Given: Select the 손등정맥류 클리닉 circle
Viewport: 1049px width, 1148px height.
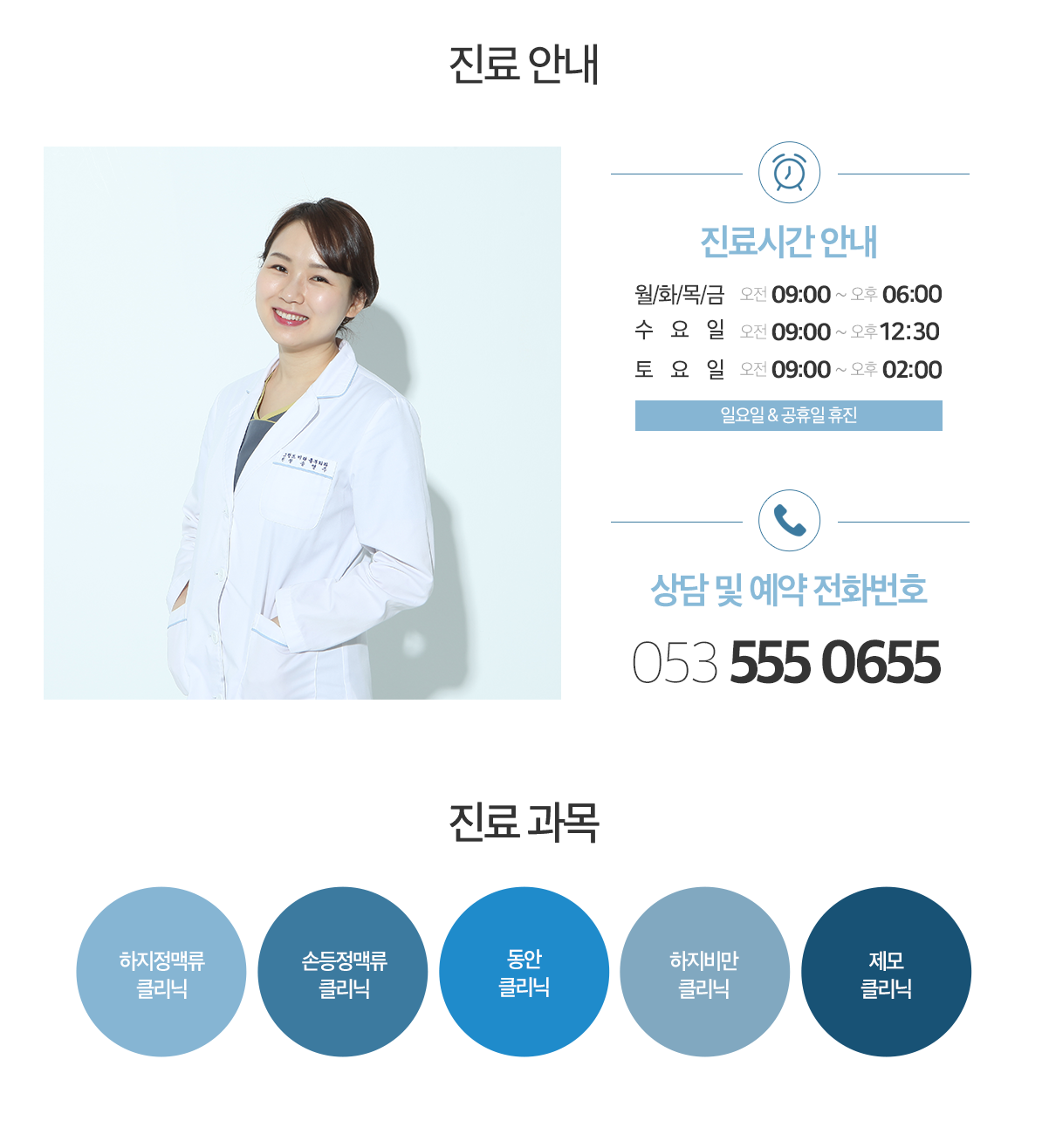Looking at the screenshot, I should pyautogui.click(x=343, y=972).
